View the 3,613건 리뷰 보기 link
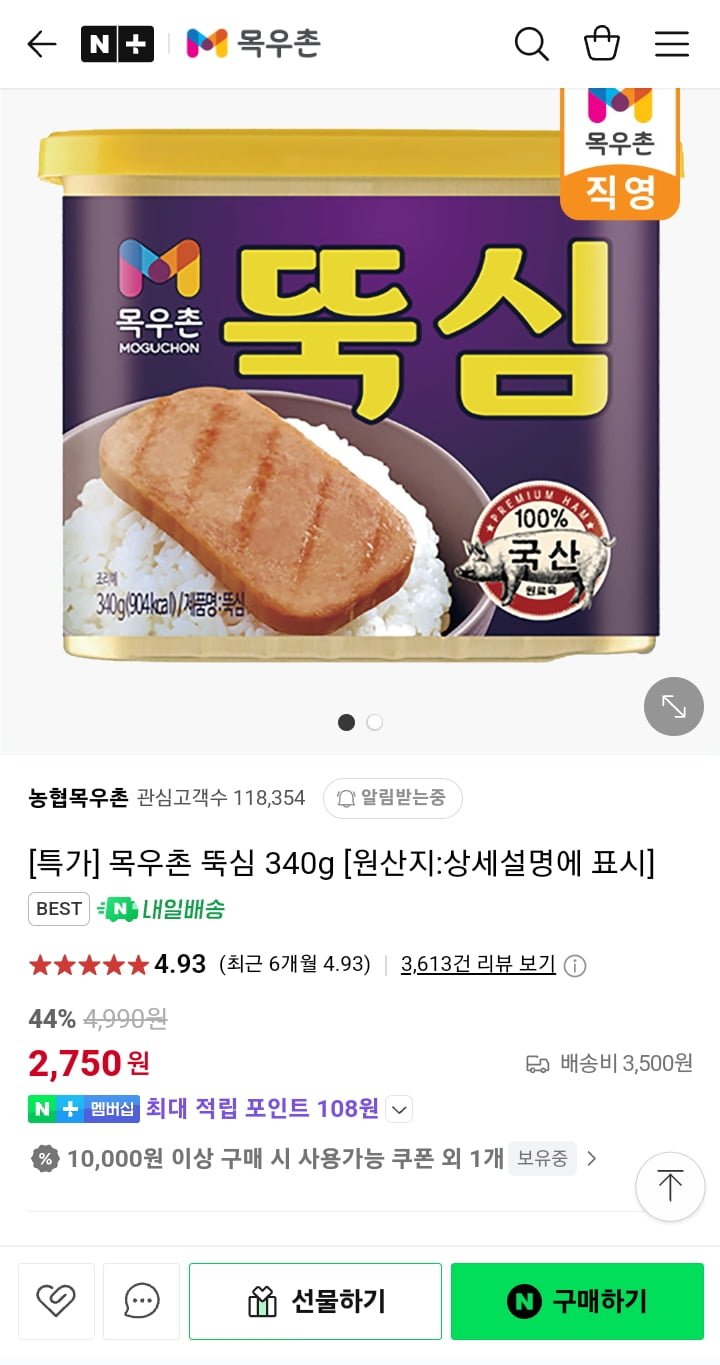 click(478, 964)
